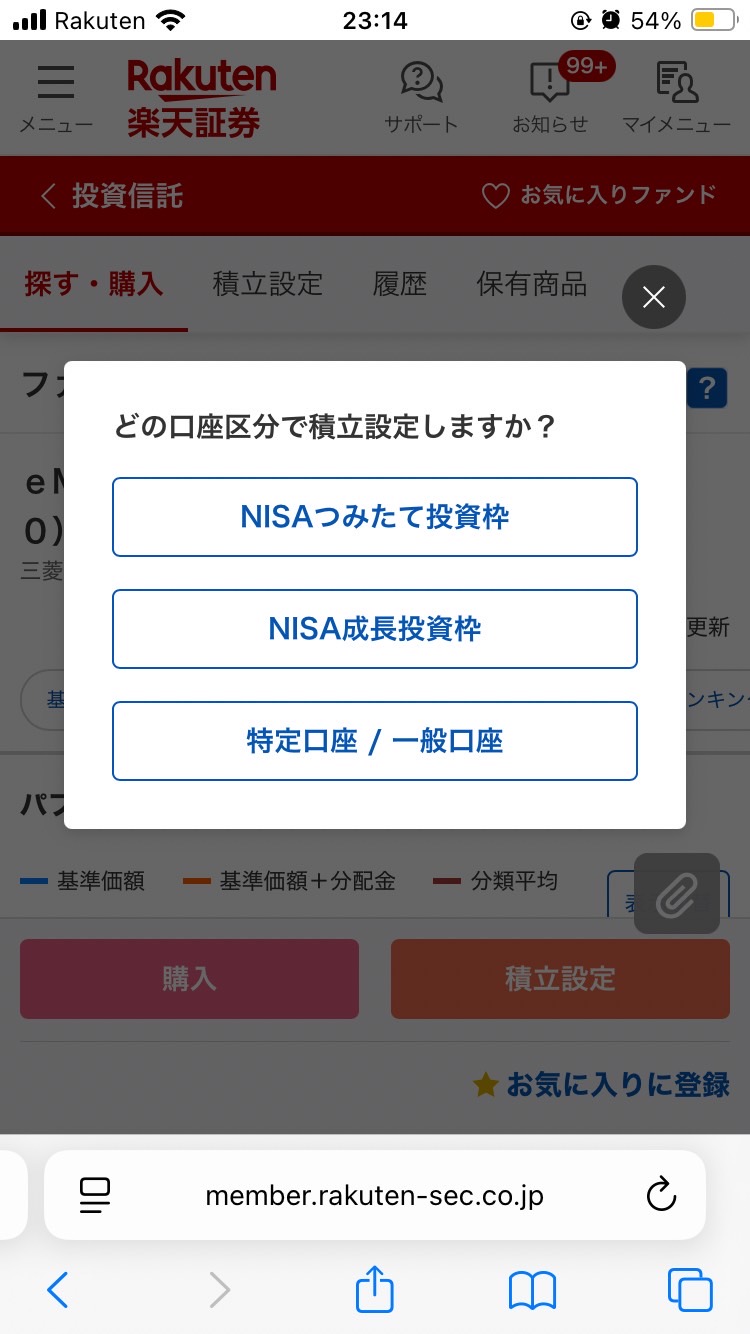This screenshot has height=1334, width=750.
Task: Tap the paperclip floating button
Action: click(676, 894)
